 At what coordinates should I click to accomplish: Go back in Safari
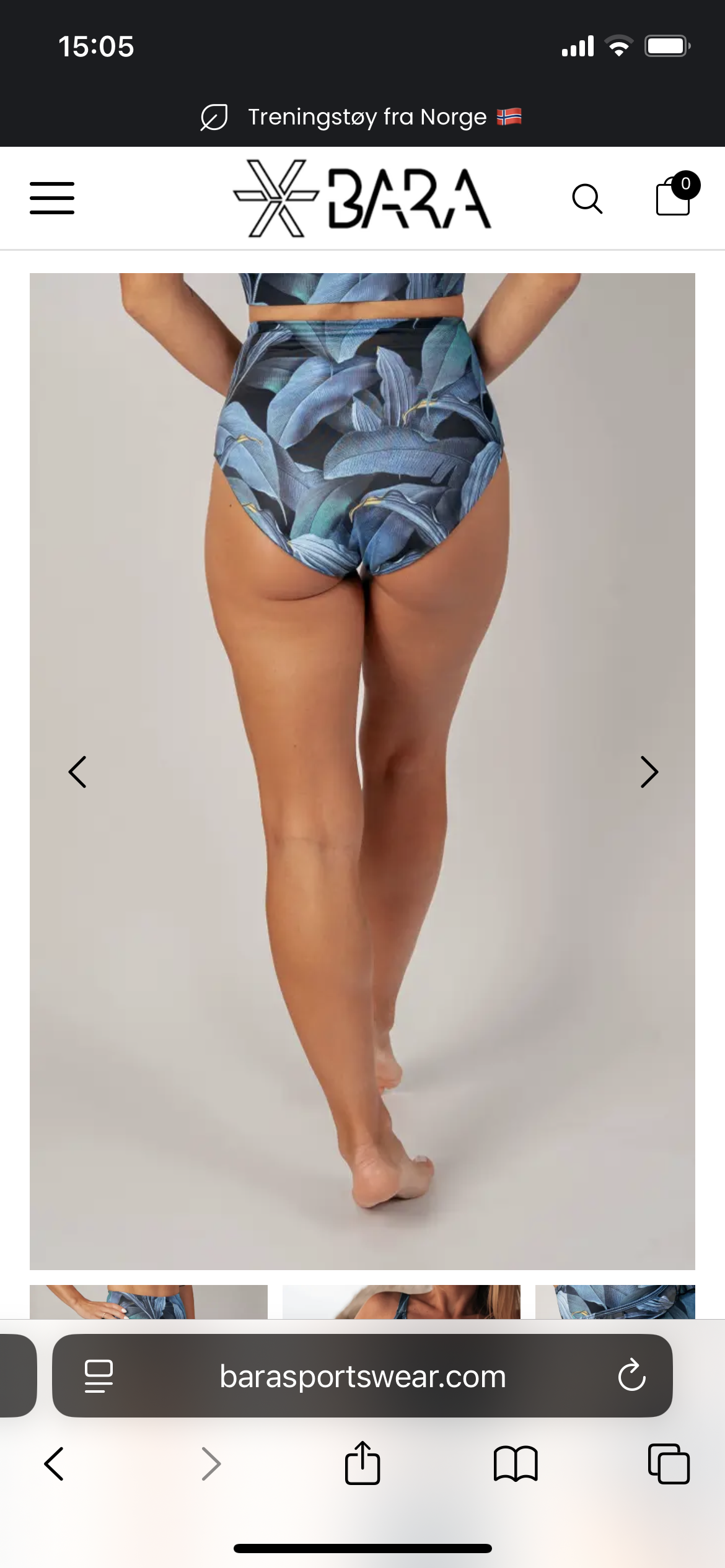pos(54,1464)
